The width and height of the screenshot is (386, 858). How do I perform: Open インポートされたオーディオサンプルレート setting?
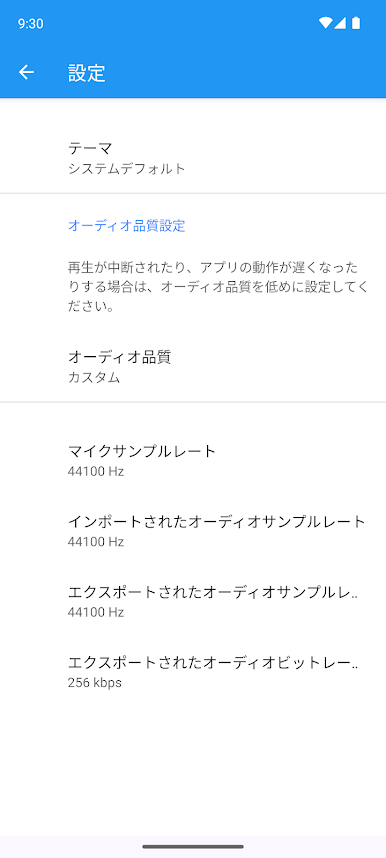193,531
